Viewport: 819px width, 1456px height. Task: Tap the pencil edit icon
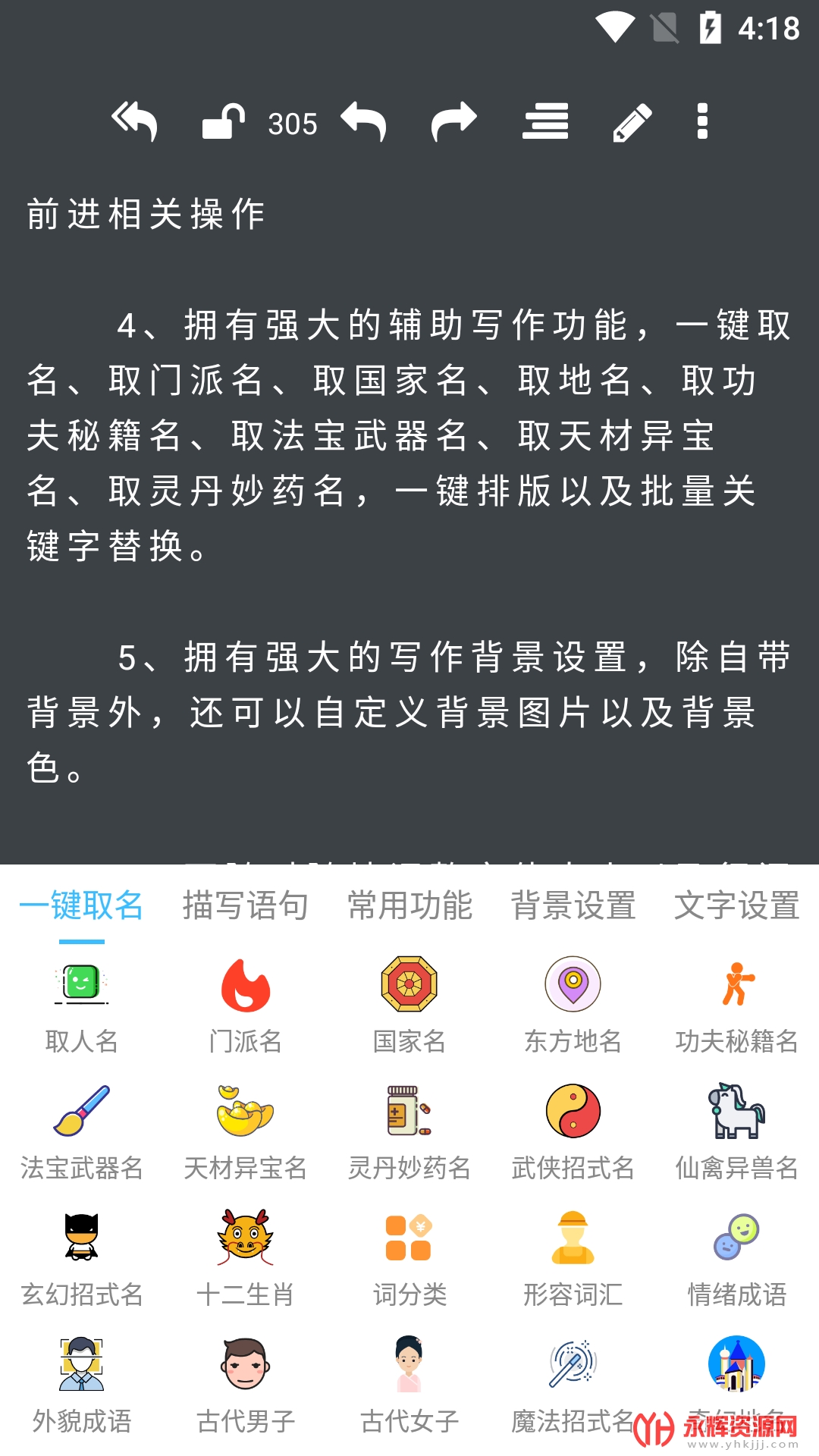tap(632, 121)
